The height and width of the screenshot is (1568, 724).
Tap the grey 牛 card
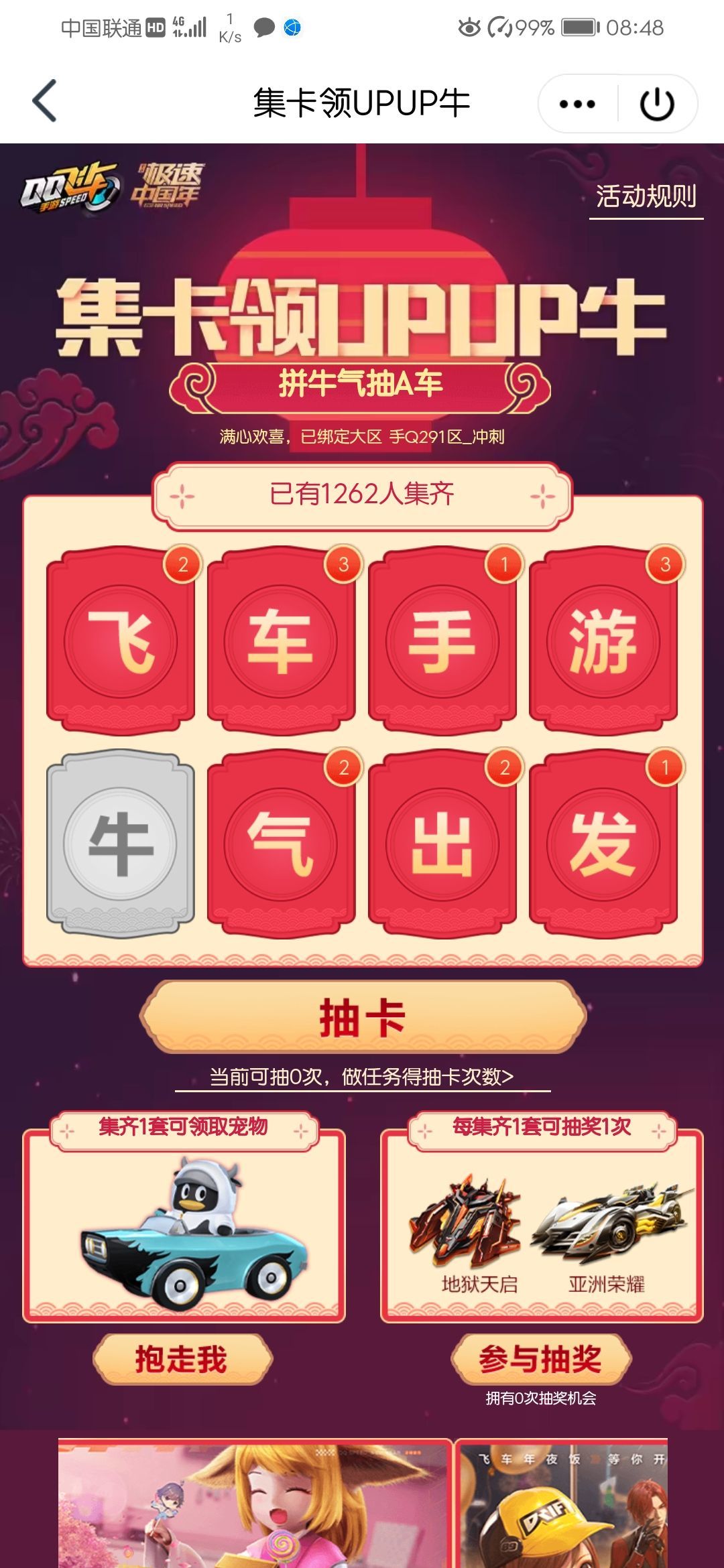pyautogui.click(x=121, y=844)
